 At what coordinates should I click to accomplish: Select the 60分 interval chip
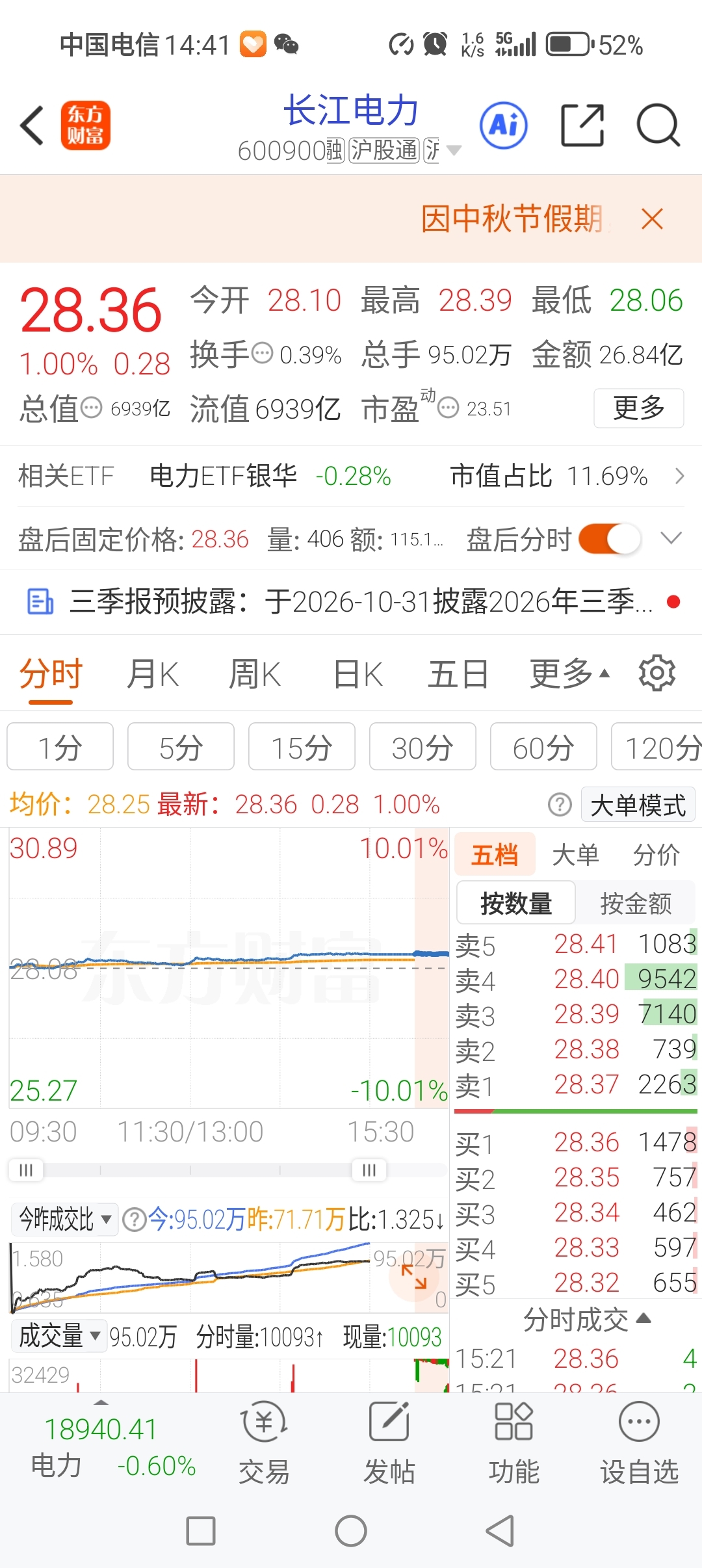(543, 747)
